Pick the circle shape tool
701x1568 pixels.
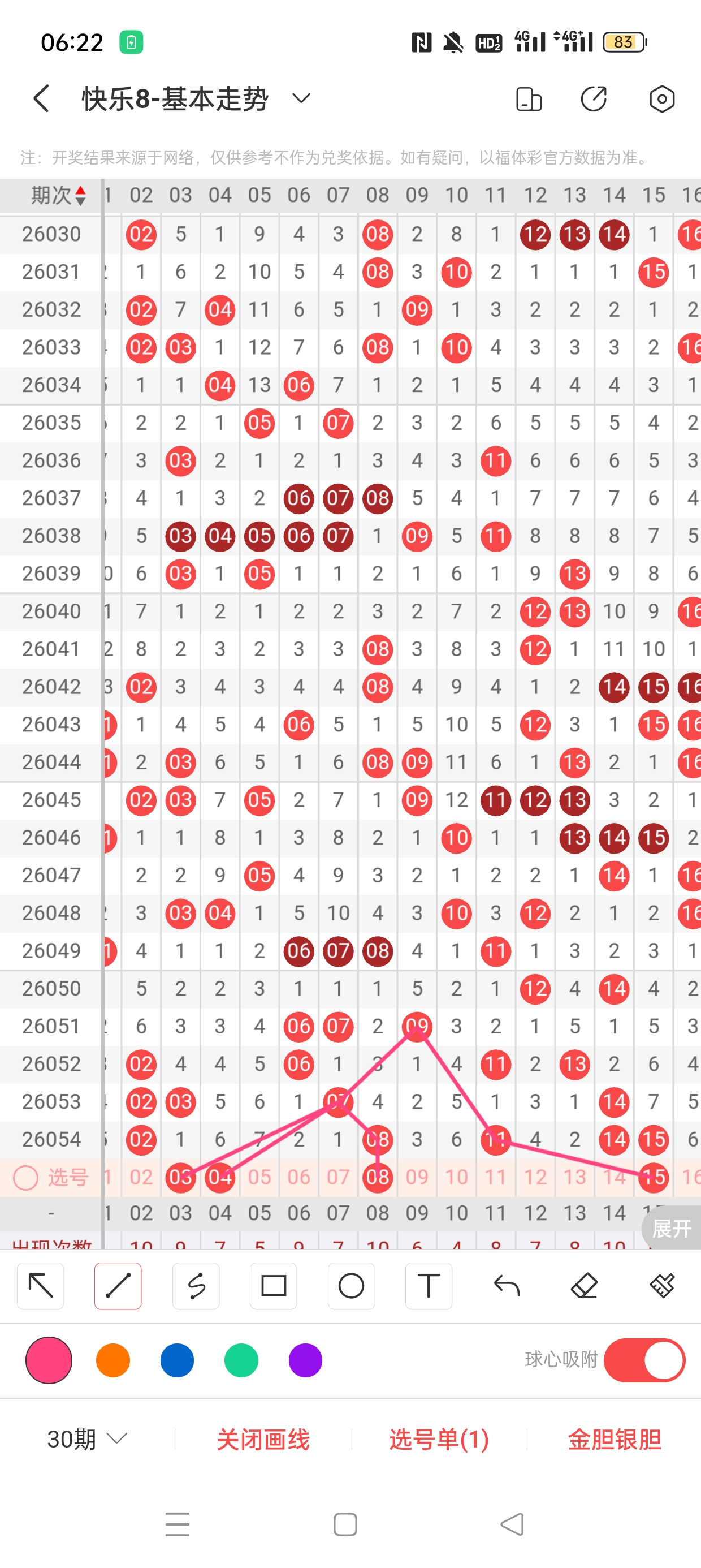[x=351, y=1286]
